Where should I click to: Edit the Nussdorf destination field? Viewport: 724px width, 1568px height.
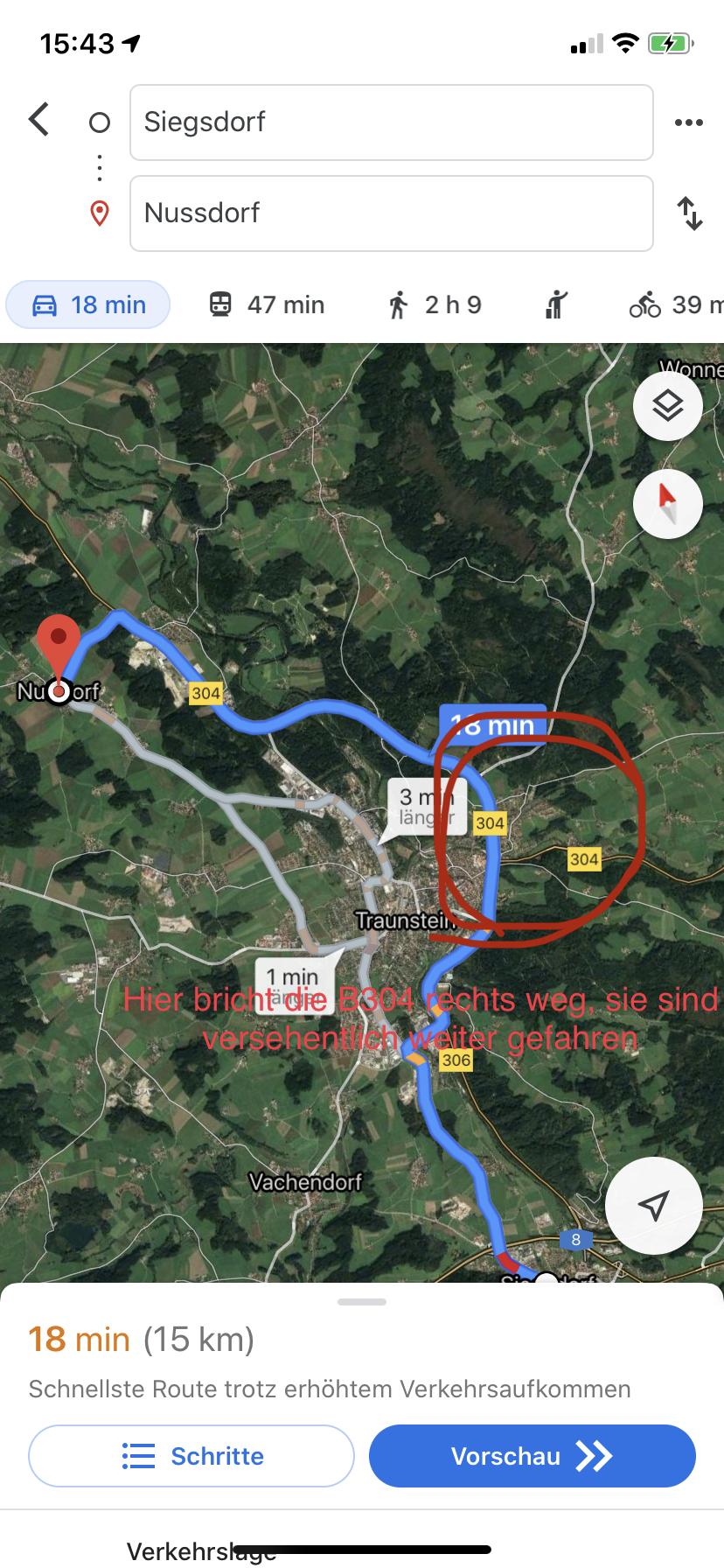[392, 213]
